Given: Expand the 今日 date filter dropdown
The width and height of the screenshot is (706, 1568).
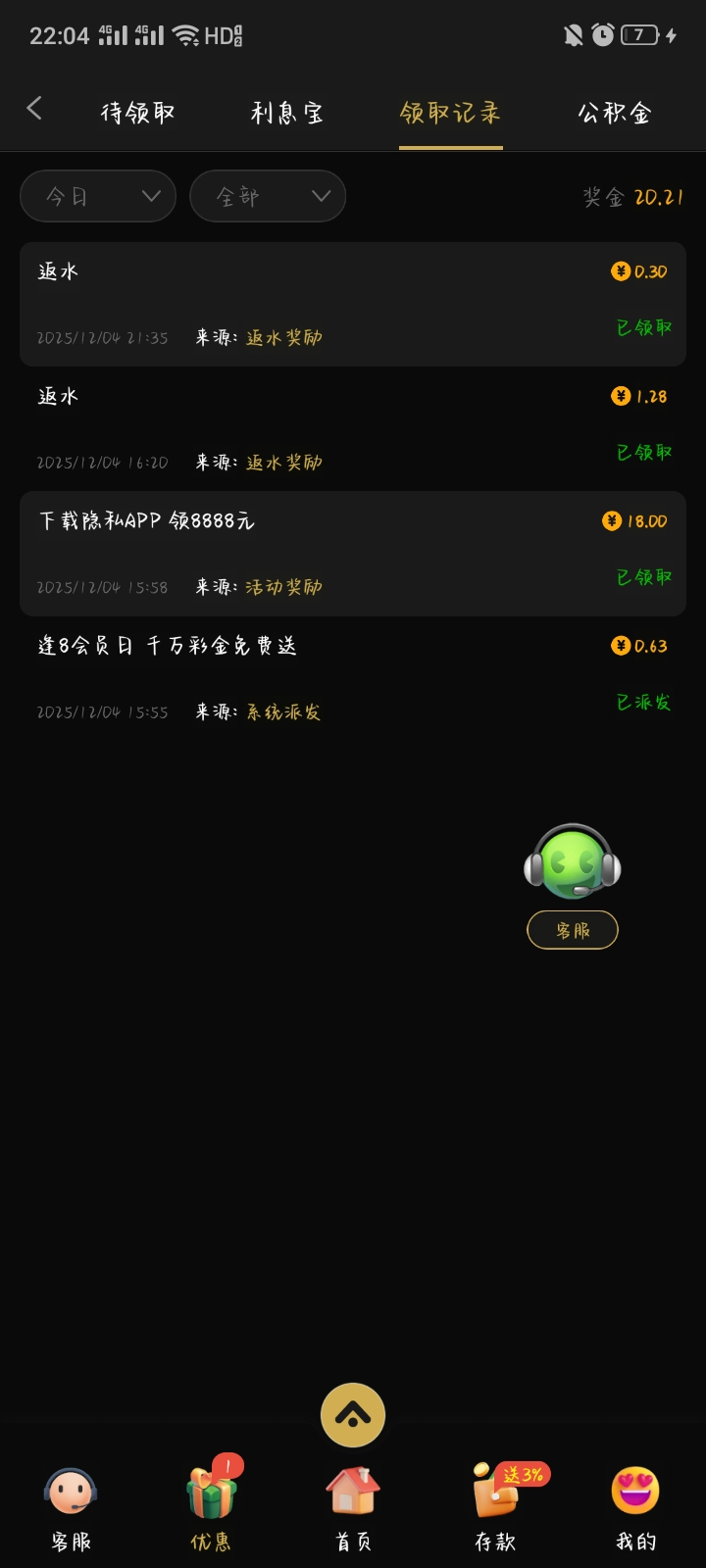Looking at the screenshot, I should click(98, 196).
